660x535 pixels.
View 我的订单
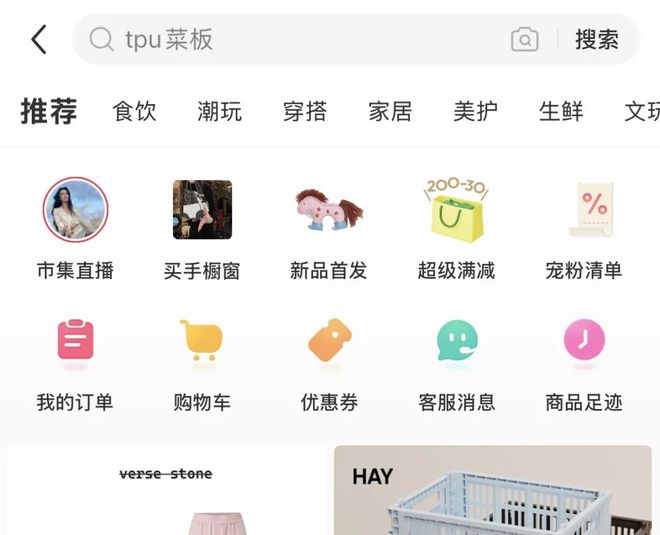[x=75, y=362]
